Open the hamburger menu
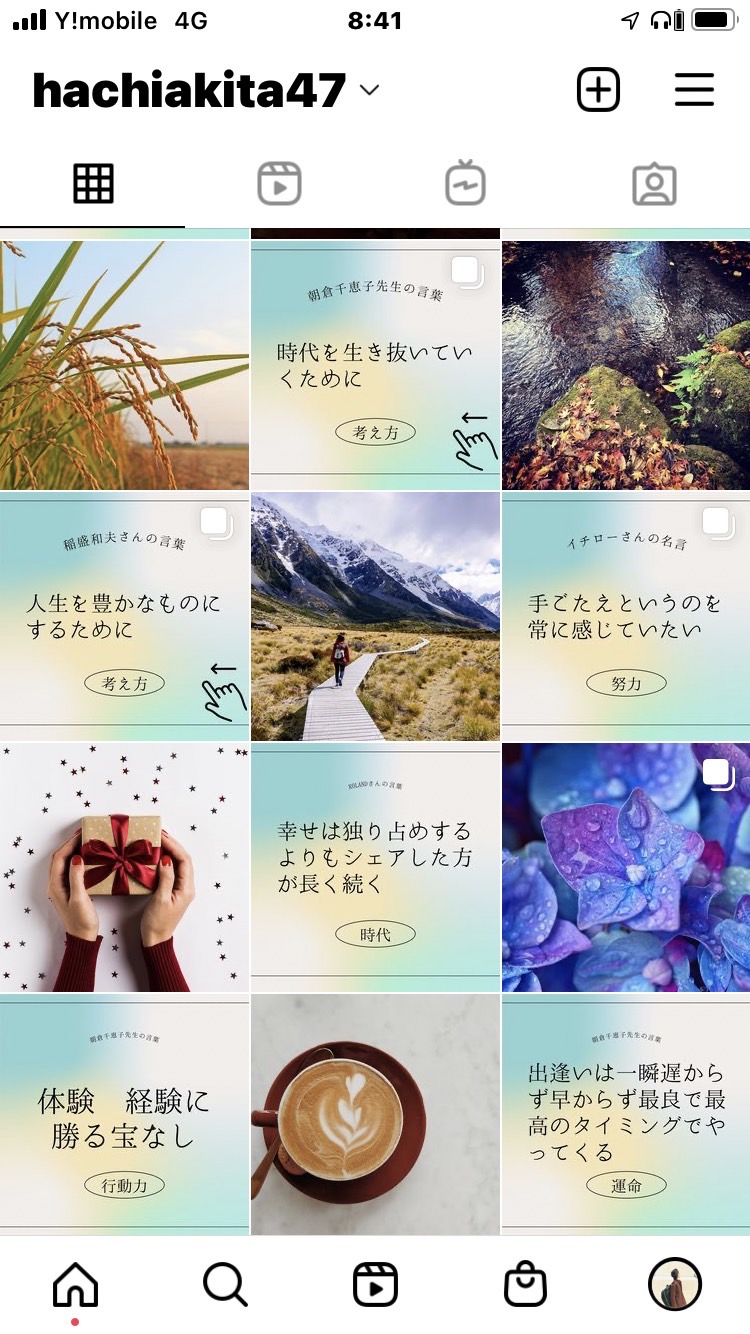 [x=694, y=90]
